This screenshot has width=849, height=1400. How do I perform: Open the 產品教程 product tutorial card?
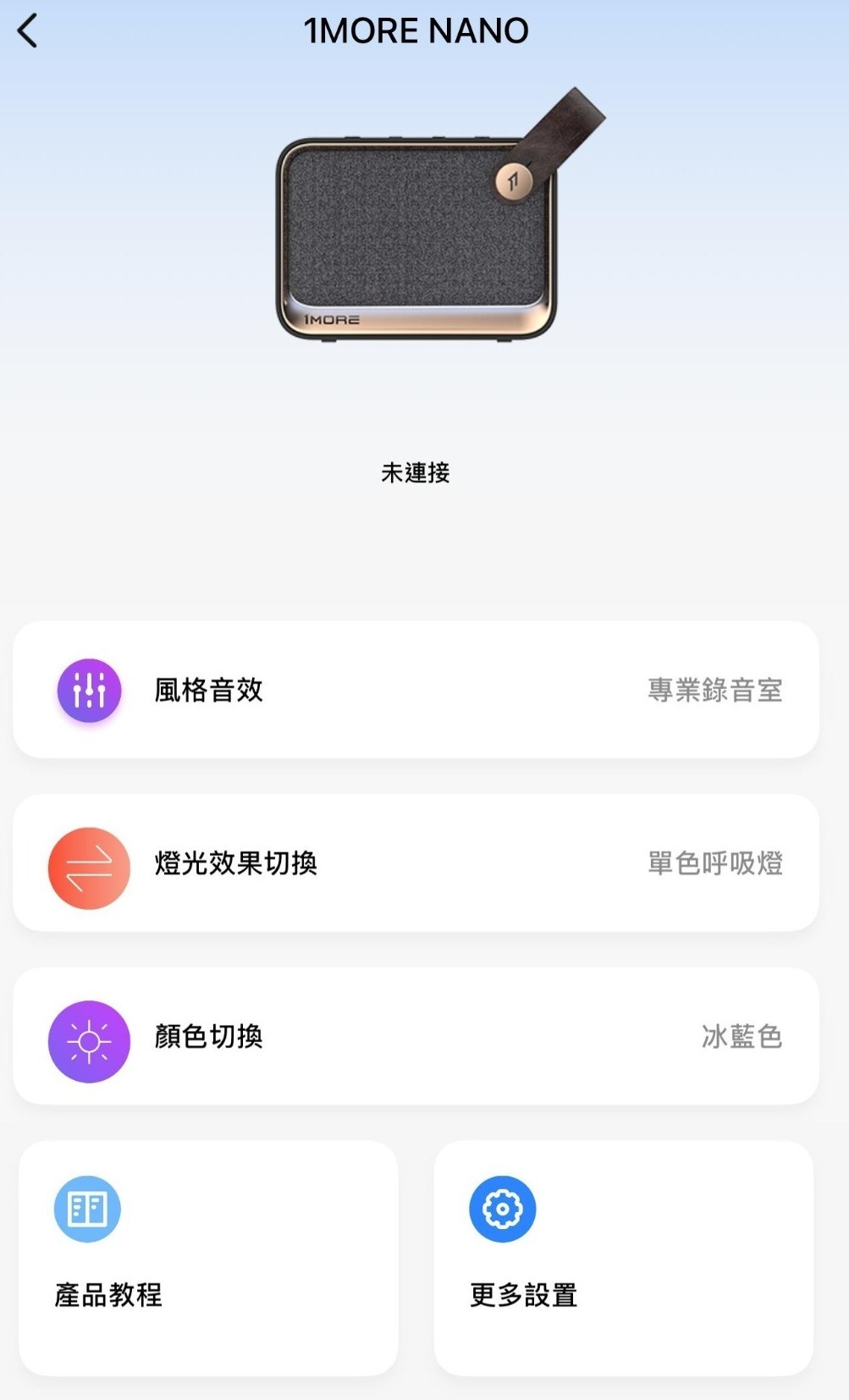[x=208, y=1257]
